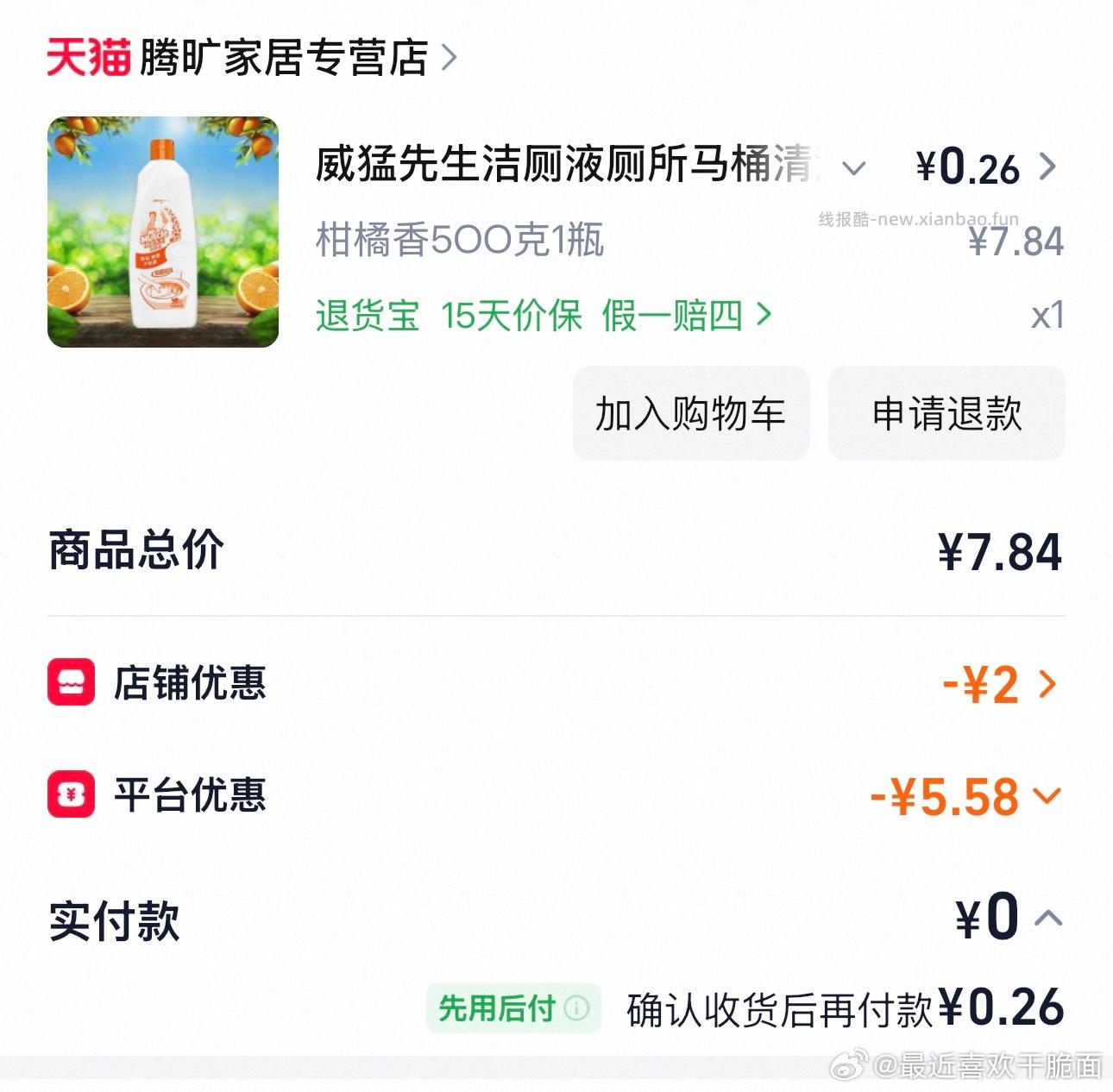View 退货宝 15天价保 假一赔四 guarantees
Screen dimensions: 1113x1092
[x=543, y=316]
